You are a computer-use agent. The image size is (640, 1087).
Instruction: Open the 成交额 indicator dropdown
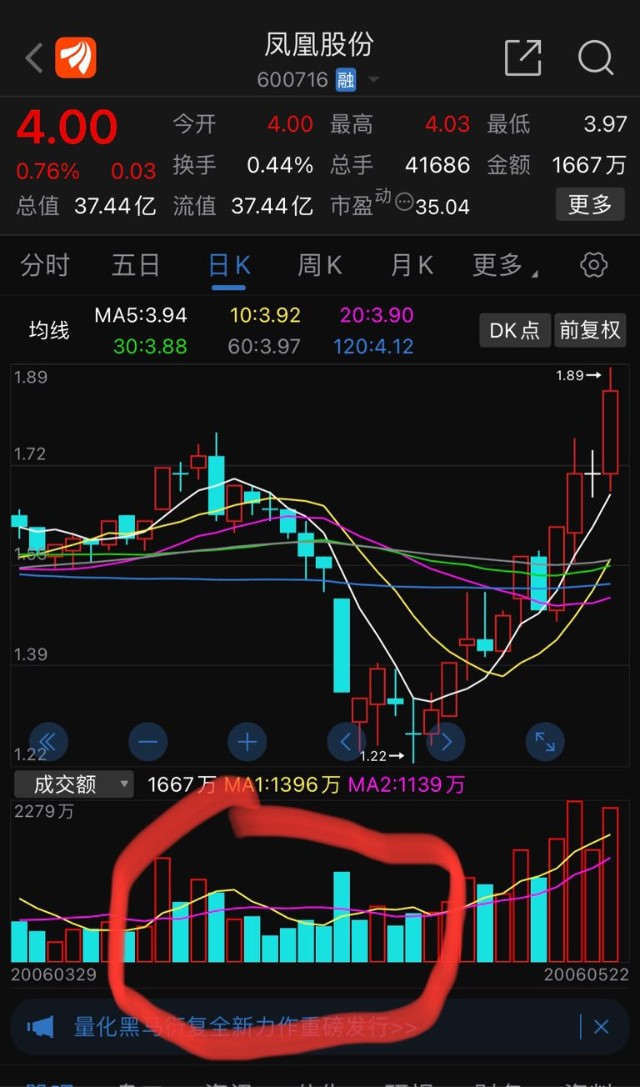point(74,785)
